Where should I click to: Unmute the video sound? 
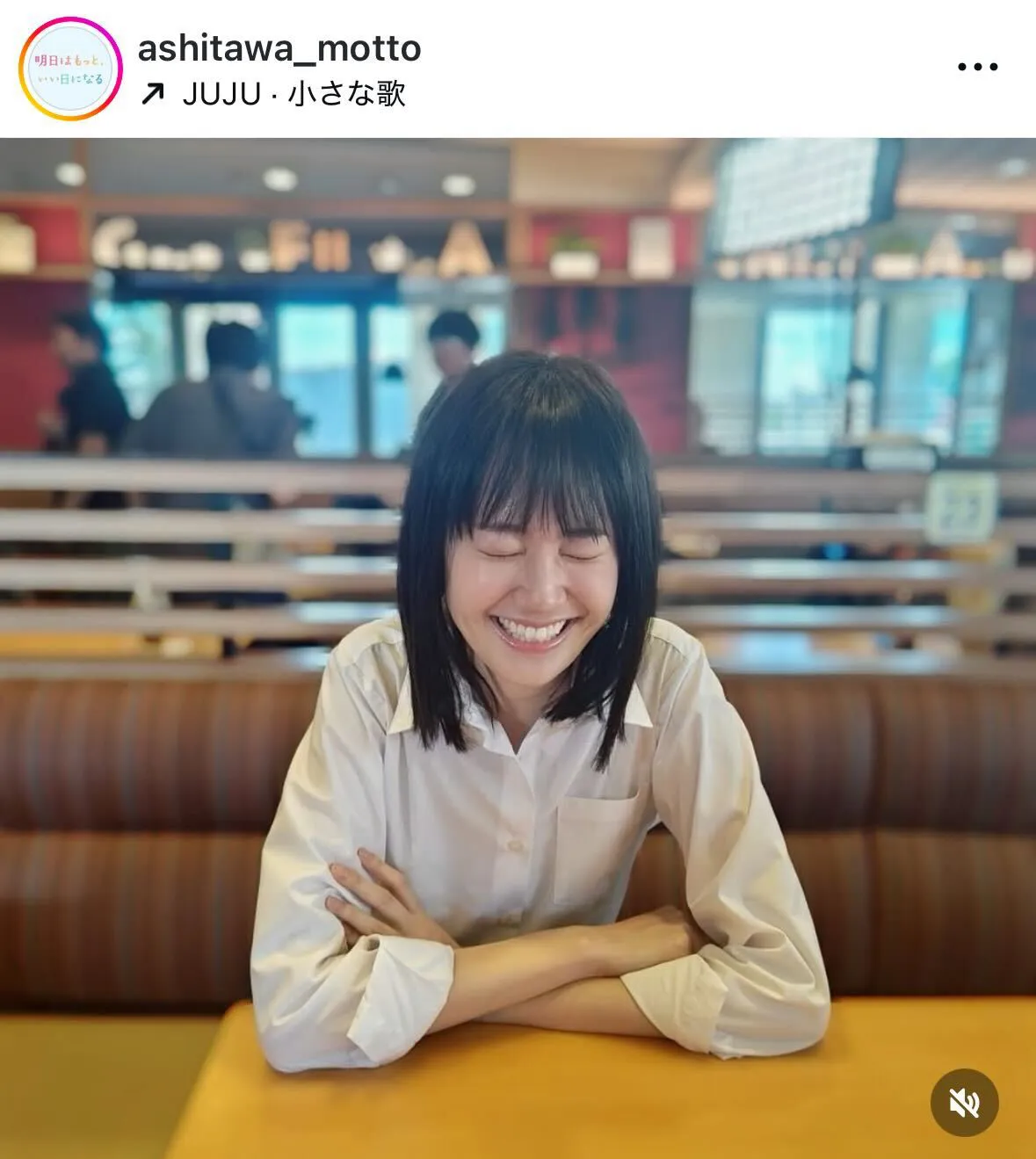point(964,1102)
